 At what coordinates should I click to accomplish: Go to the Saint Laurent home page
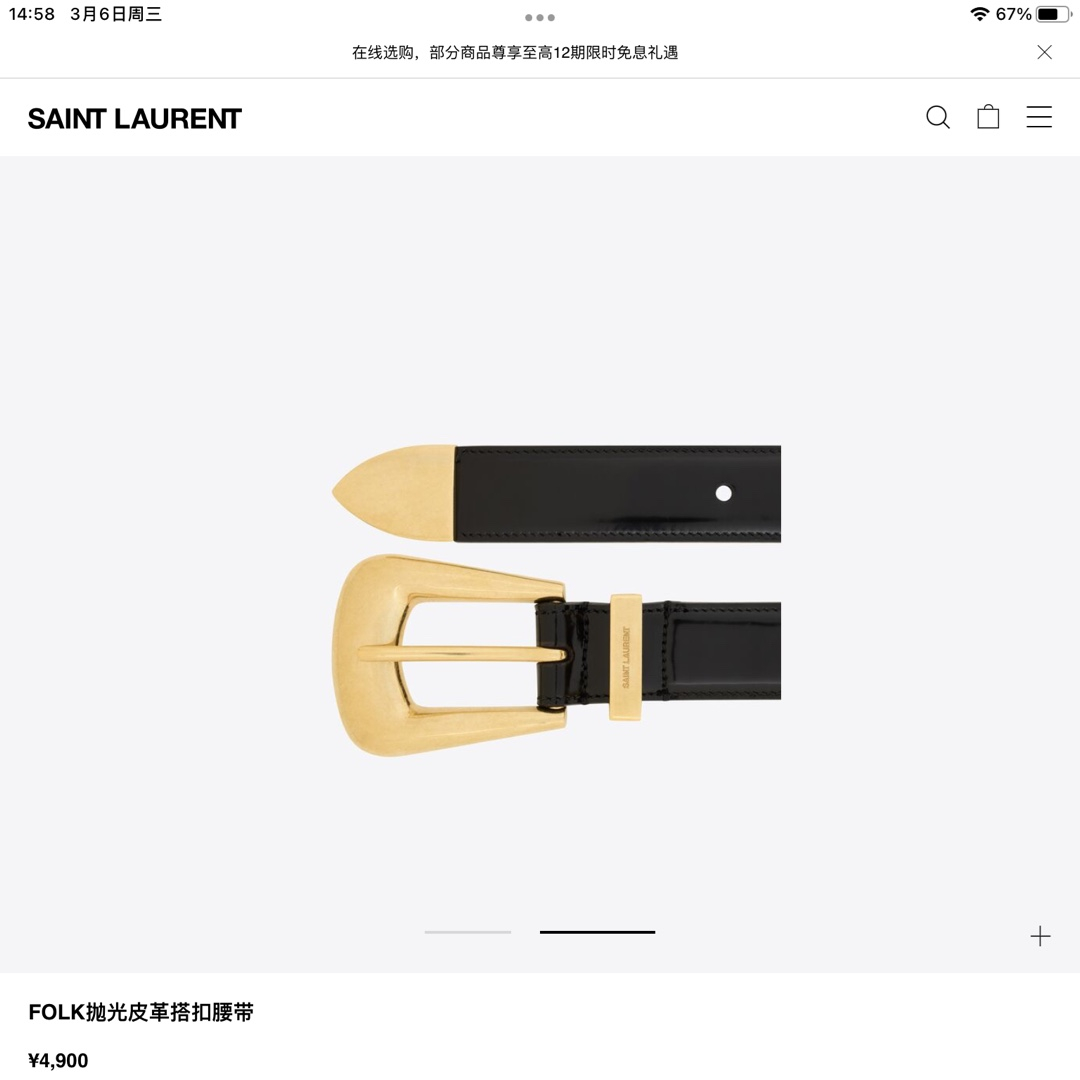[x=135, y=119]
